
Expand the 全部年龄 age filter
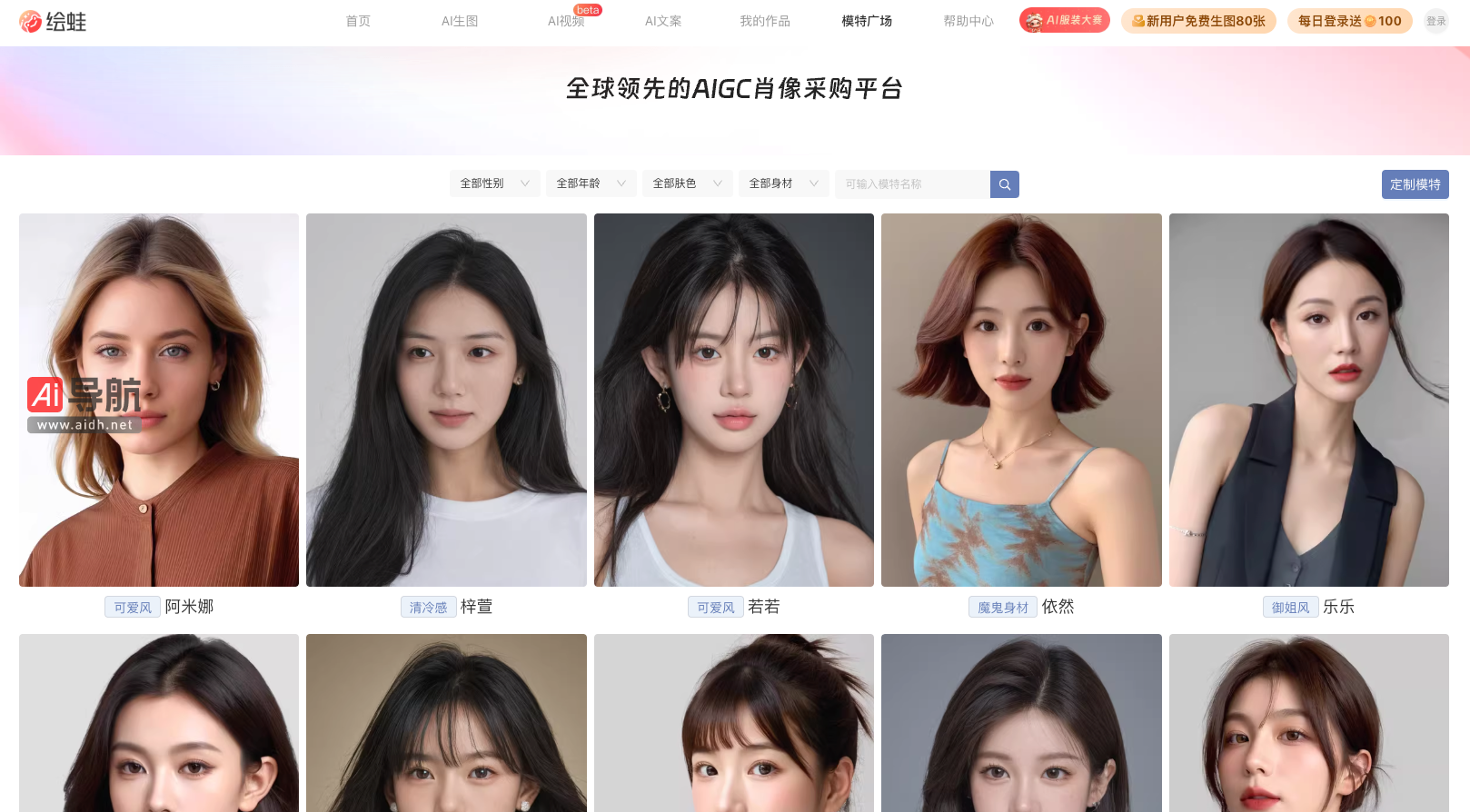pos(591,183)
